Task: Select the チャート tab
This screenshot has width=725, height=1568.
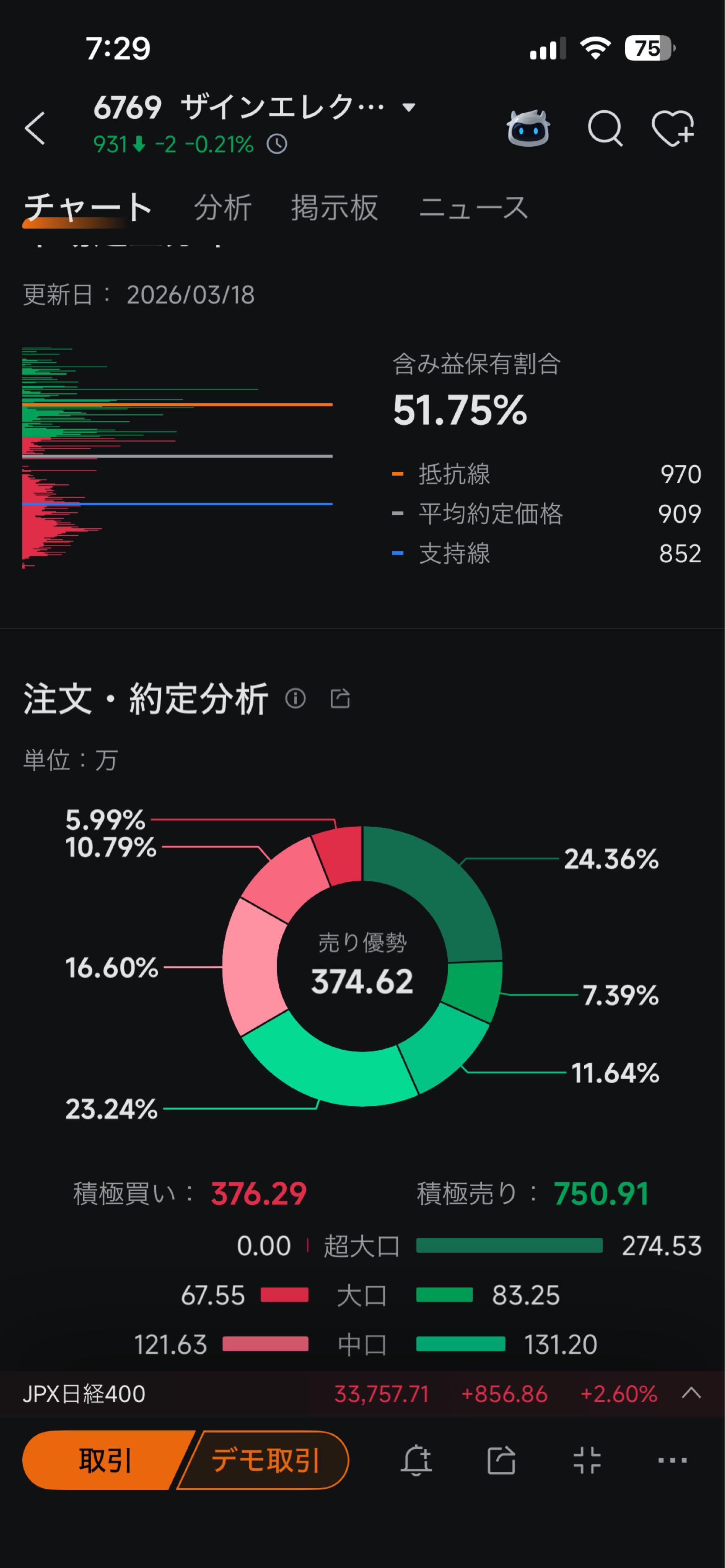Action: point(88,208)
